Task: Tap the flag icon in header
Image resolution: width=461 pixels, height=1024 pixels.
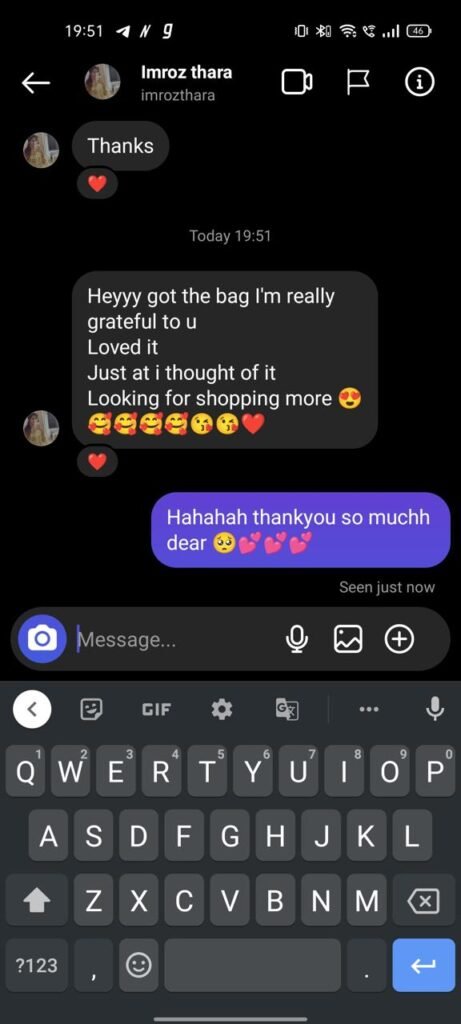Action: coord(357,82)
